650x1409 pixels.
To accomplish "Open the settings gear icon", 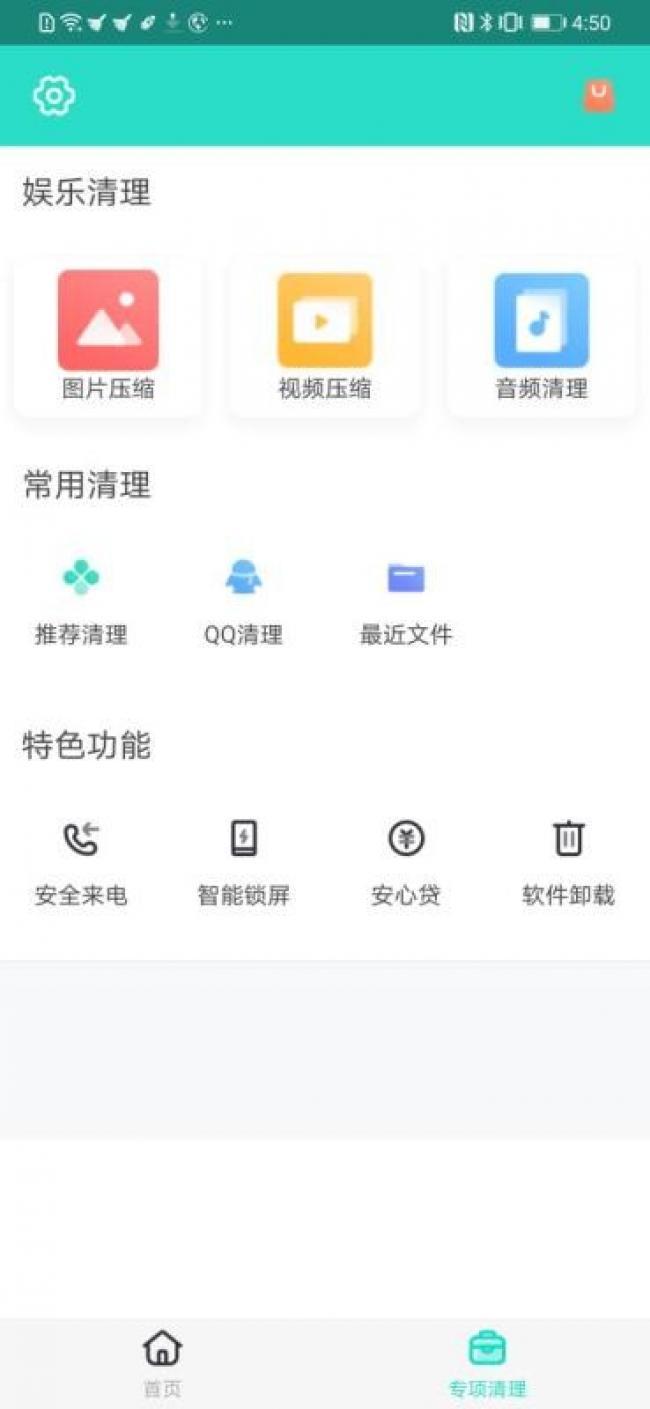I will click(x=54, y=96).
